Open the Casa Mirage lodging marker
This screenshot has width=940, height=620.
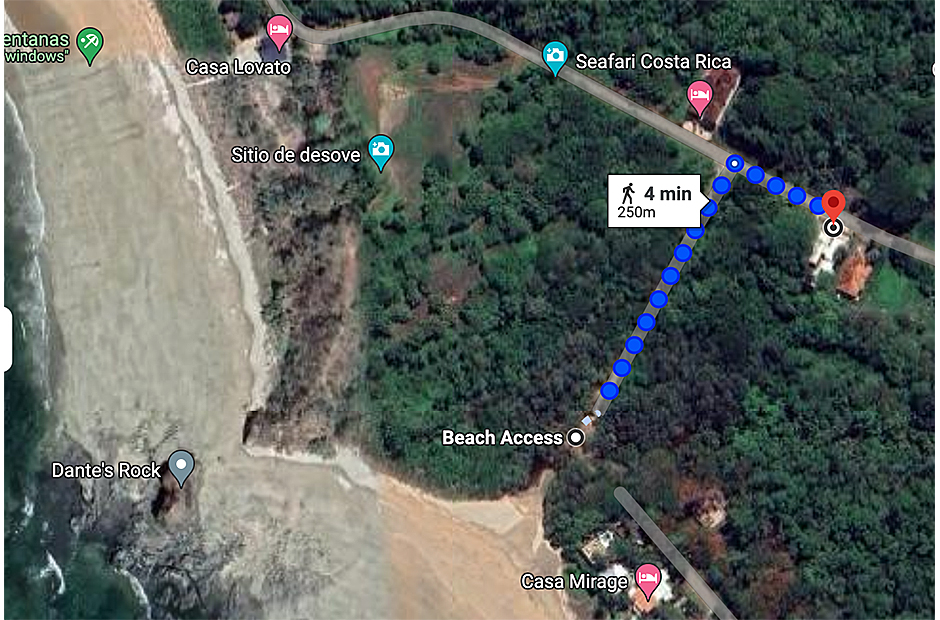click(648, 577)
